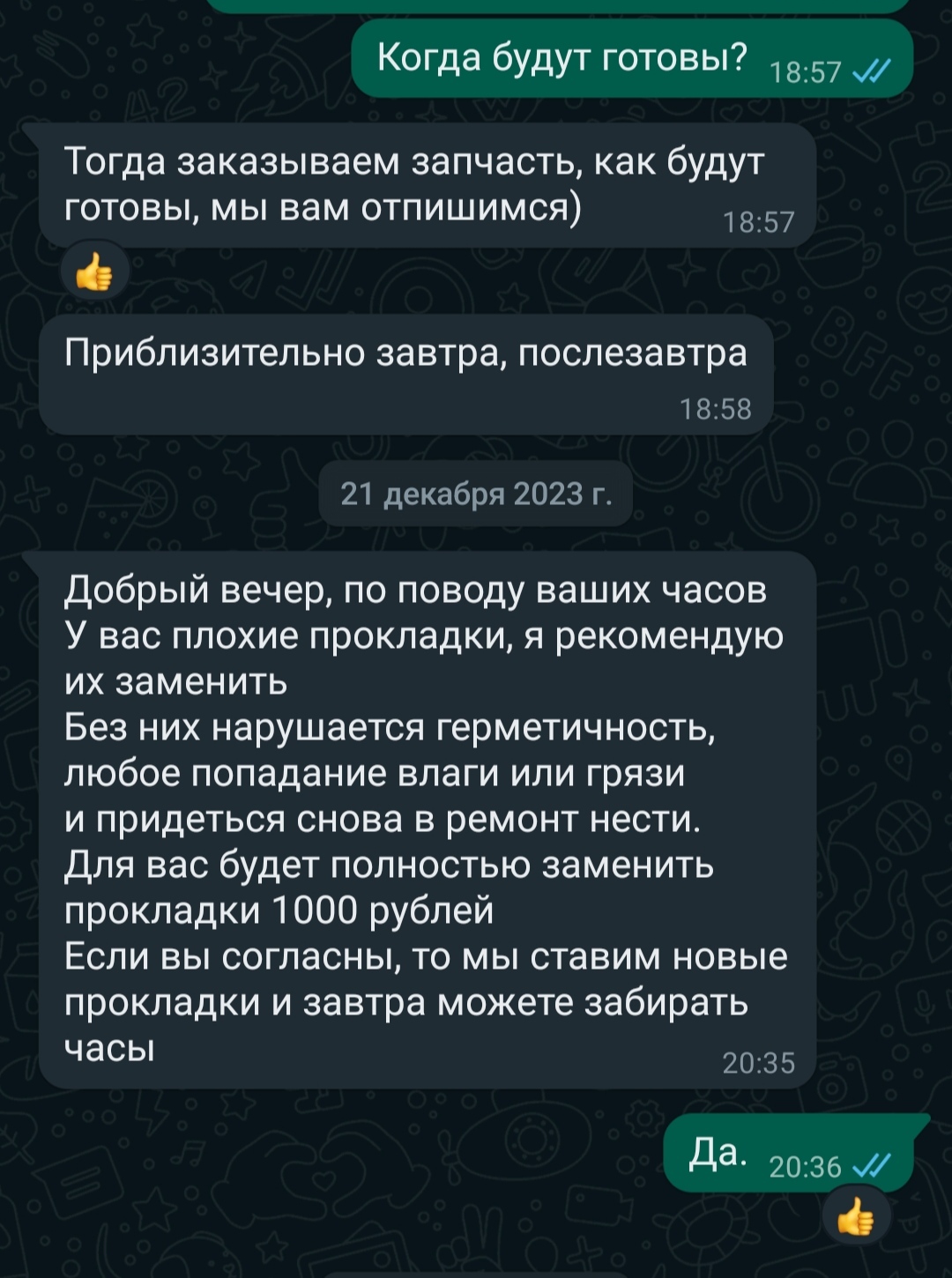Viewport: 952px width, 1278px height.
Task: Open thumbs-up reaction under "Тогда заказываем запчасть" message
Action: pos(95,272)
